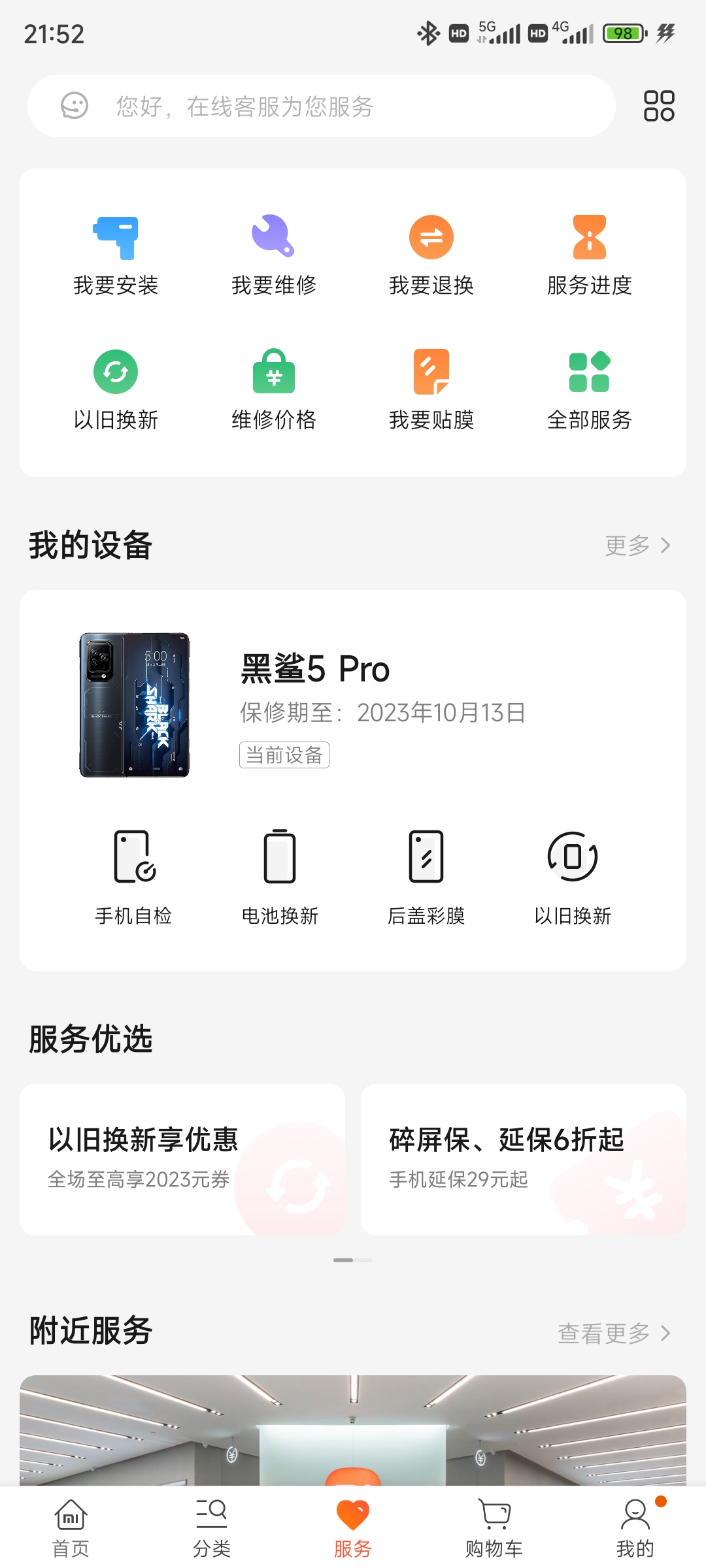Tap the online customer service search field

pos(321,106)
